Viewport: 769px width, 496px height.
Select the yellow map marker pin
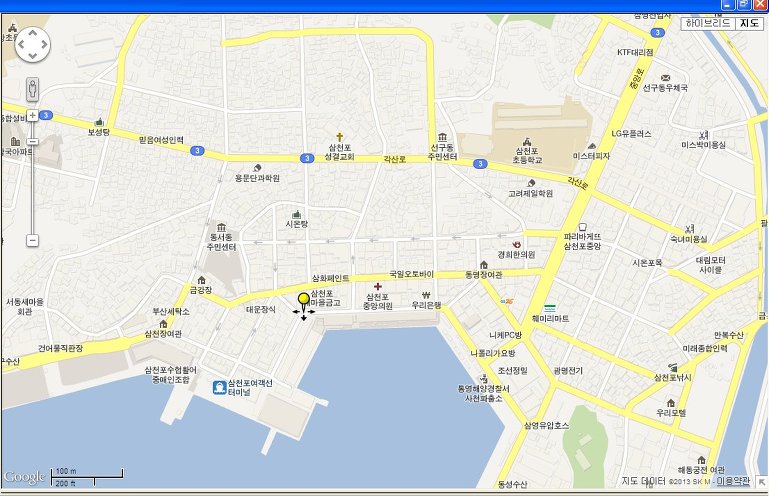(x=304, y=300)
